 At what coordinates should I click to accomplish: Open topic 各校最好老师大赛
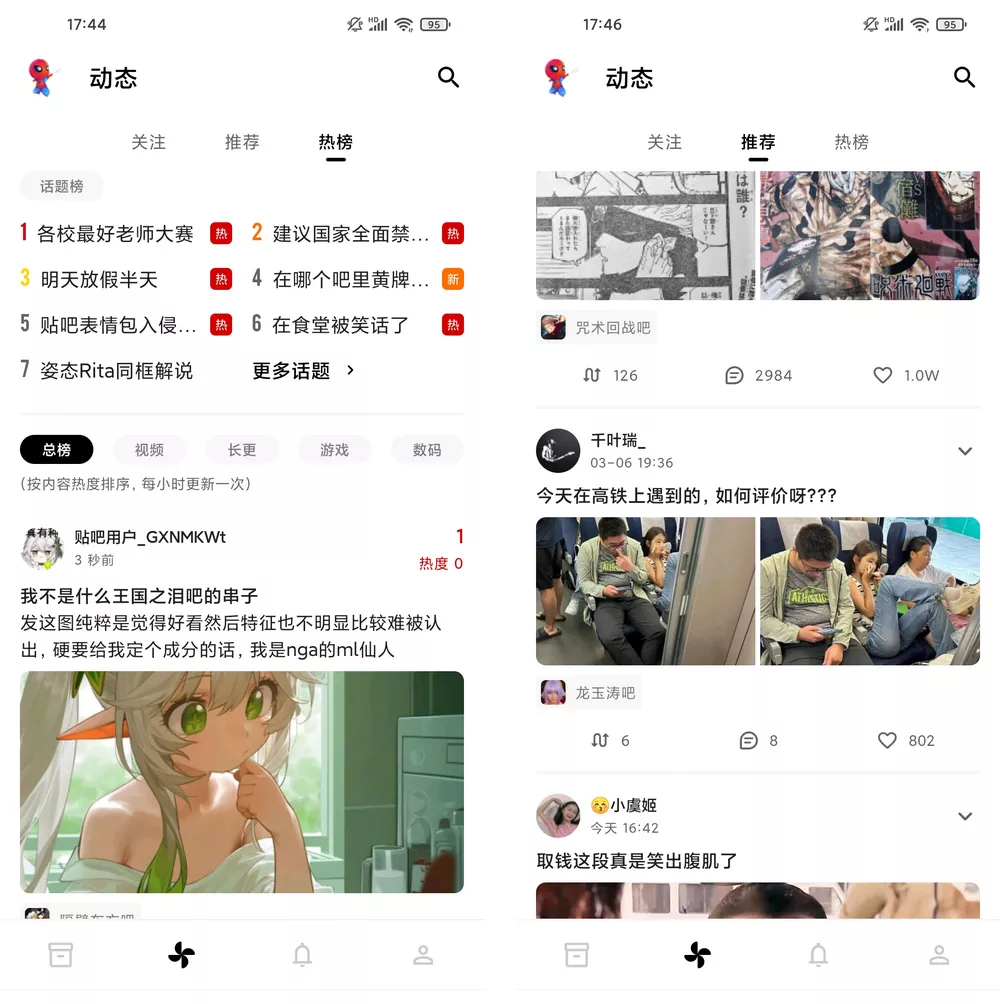[115, 234]
